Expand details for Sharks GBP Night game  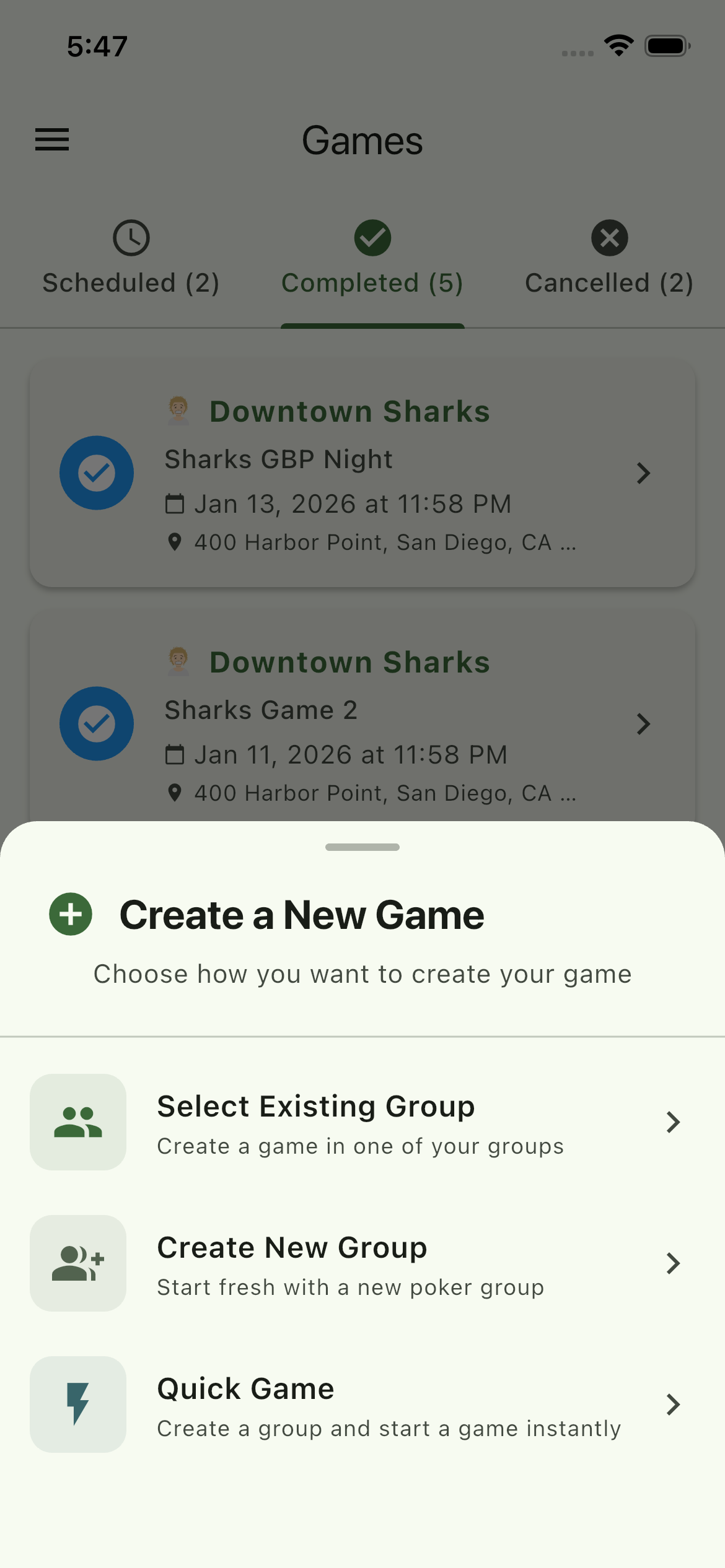click(644, 473)
